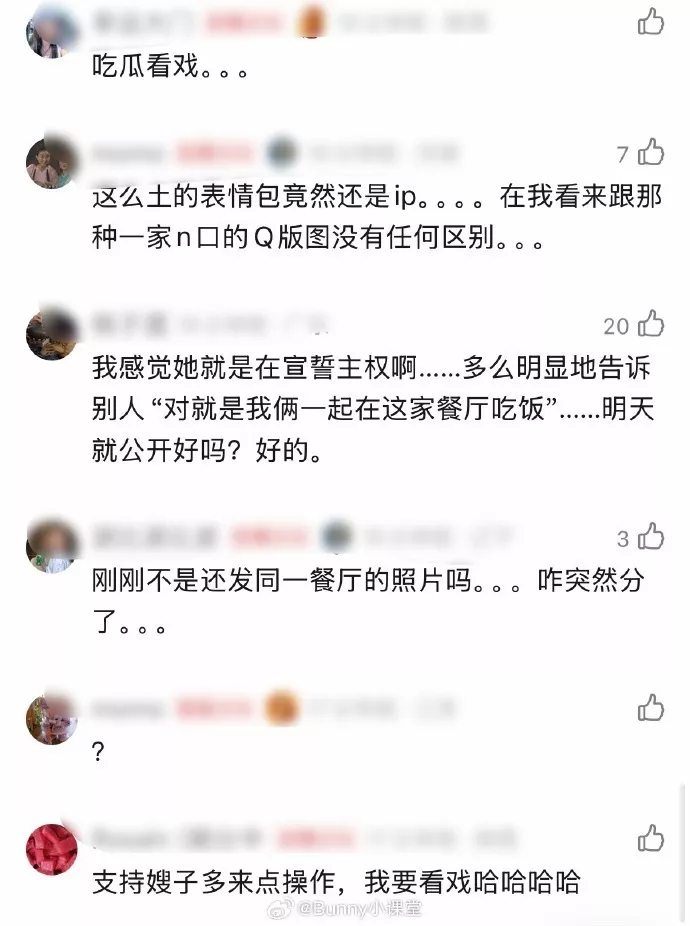
Task: Like the comment containing only '?'
Action: 651,709
